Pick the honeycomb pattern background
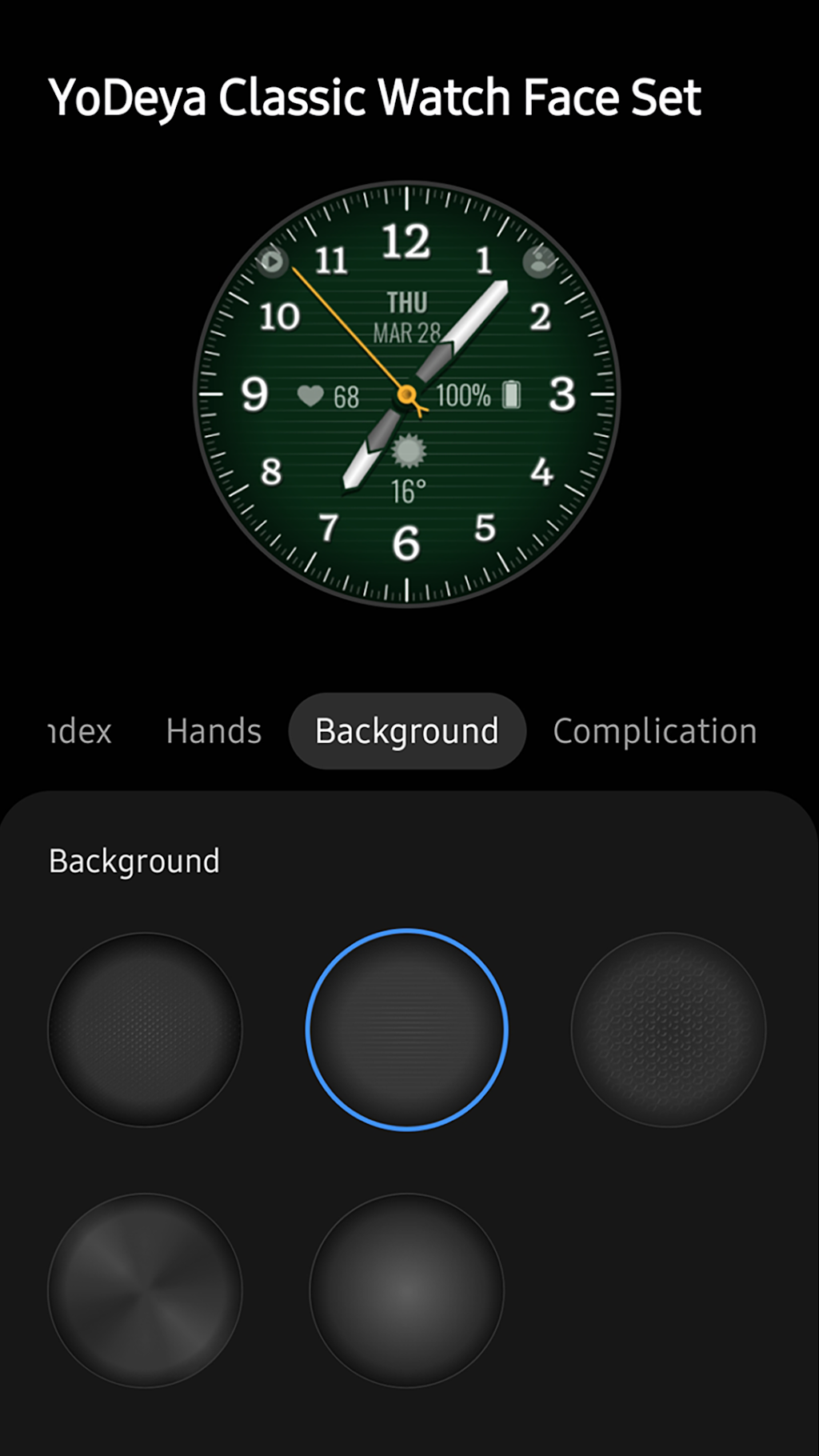This screenshot has width=819, height=1456. coord(668,1030)
